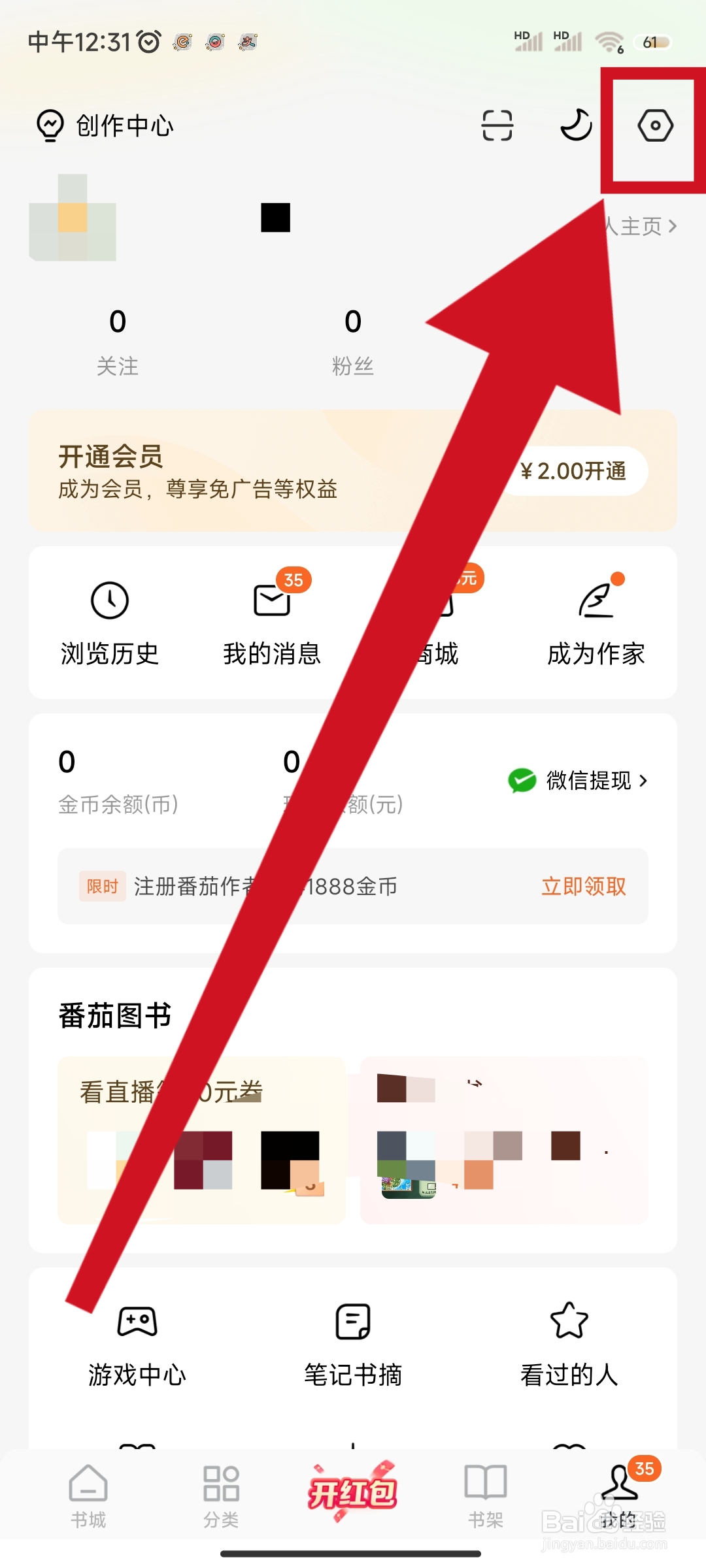The height and width of the screenshot is (1568, 706).
Task: Open the settings gear icon
Action: coord(656,125)
